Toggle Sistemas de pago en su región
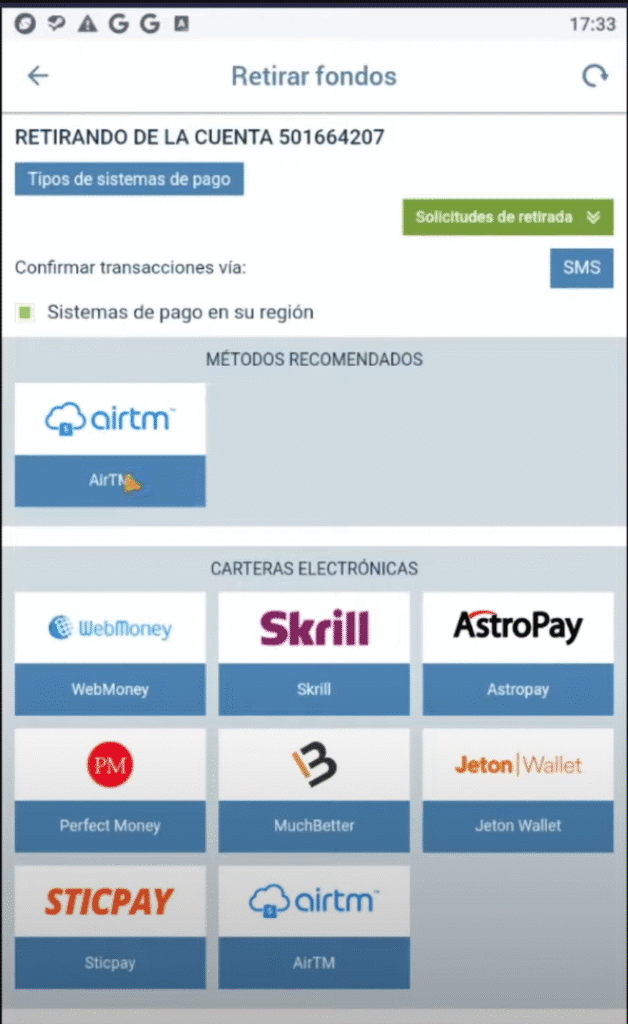628x1024 pixels. coord(25,313)
